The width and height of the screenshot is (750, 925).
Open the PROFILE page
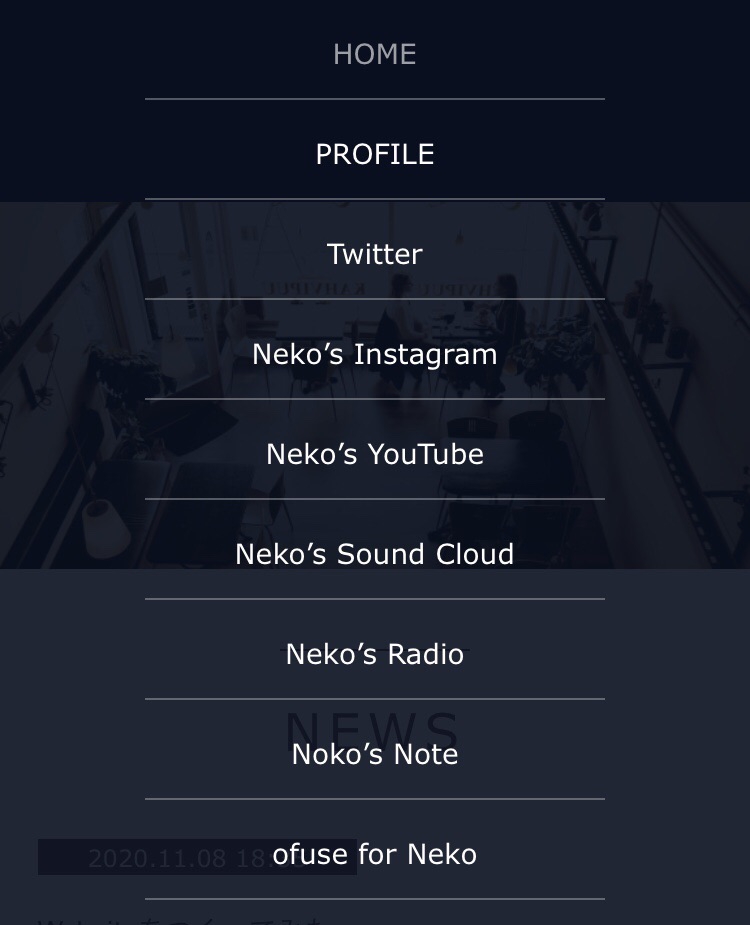click(374, 154)
